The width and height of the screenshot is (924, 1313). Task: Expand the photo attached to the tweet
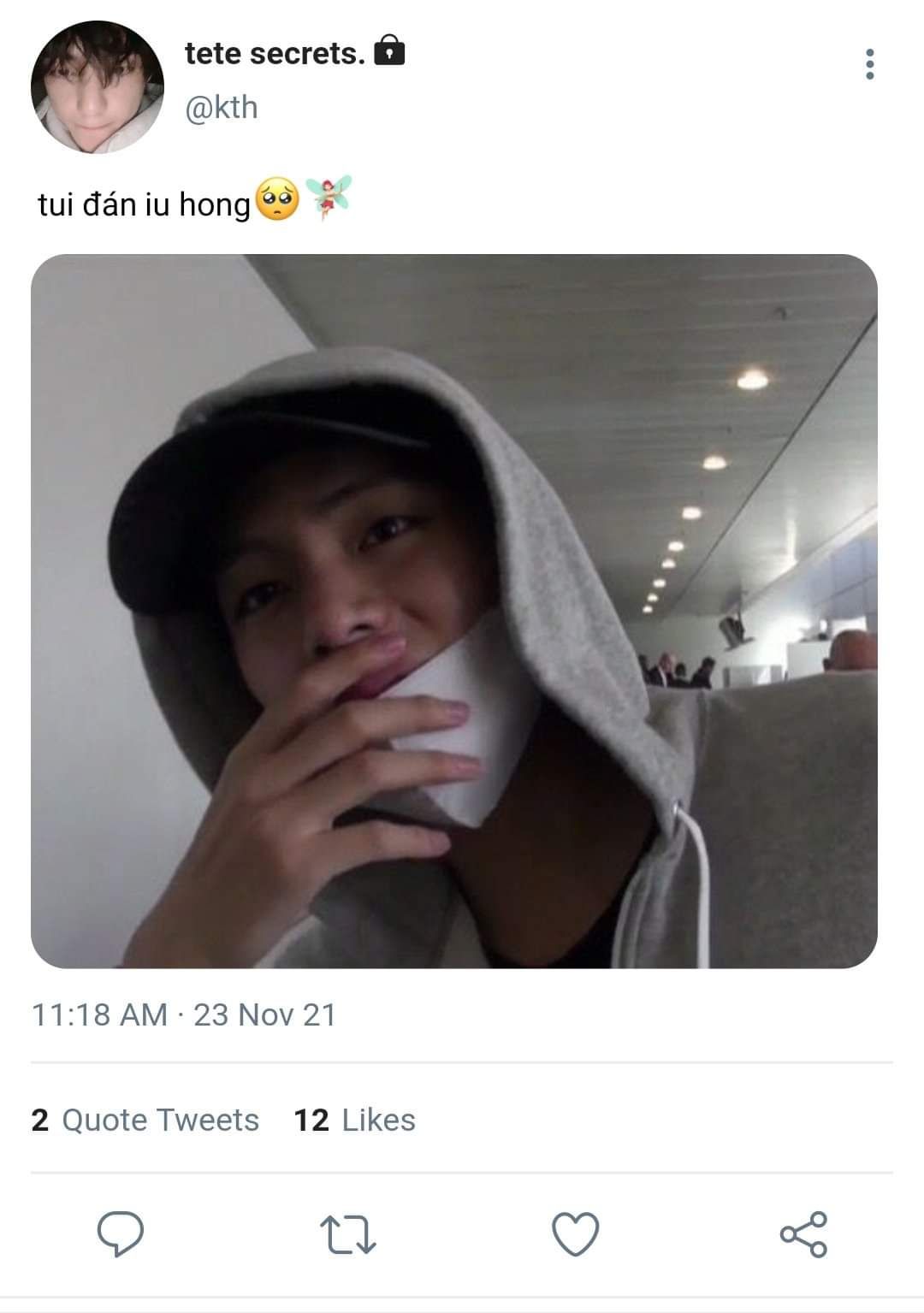pyautogui.click(x=454, y=611)
